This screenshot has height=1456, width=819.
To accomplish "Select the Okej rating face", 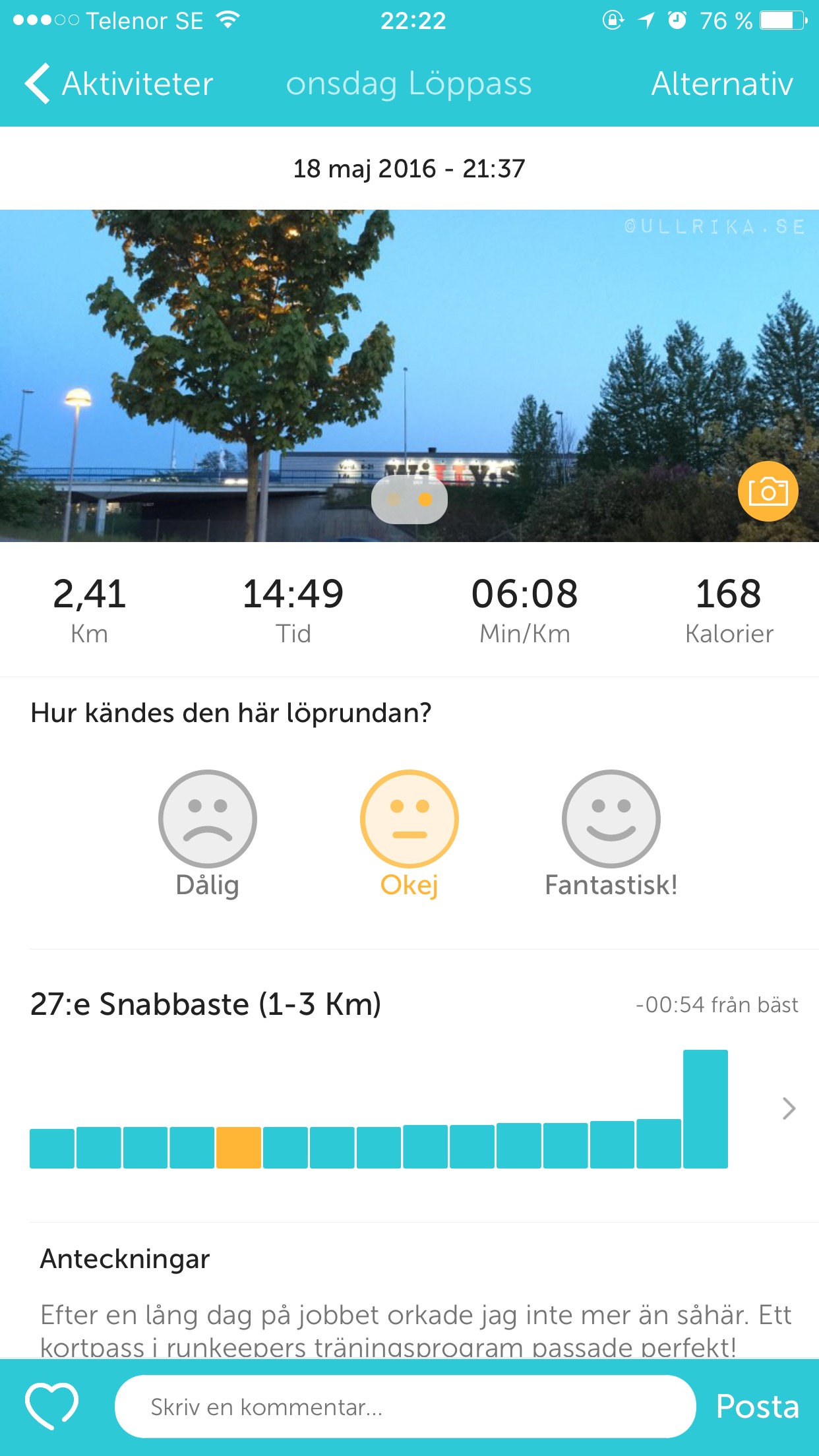I will pyautogui.click(x=409, y=818).
